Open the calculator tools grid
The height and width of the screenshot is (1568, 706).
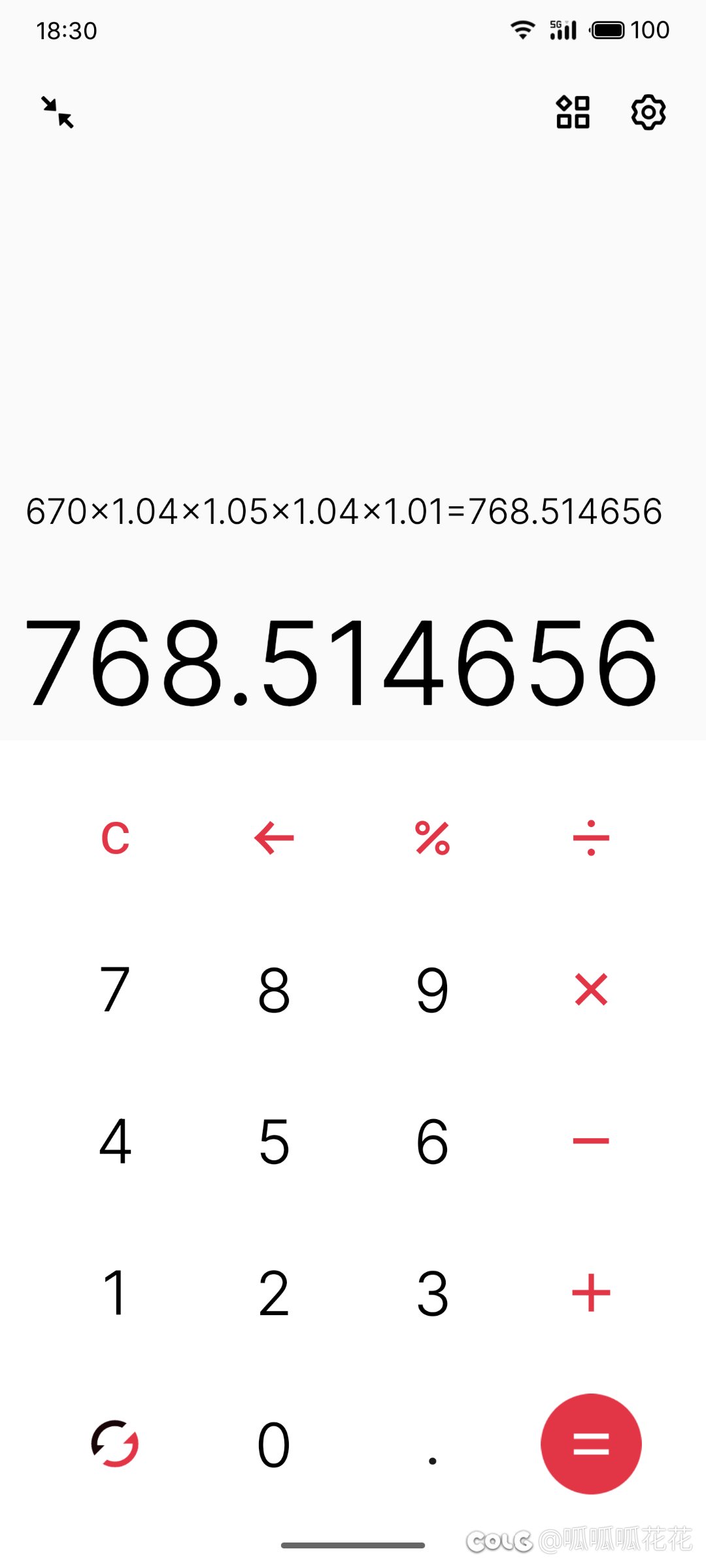click(573, 112)
